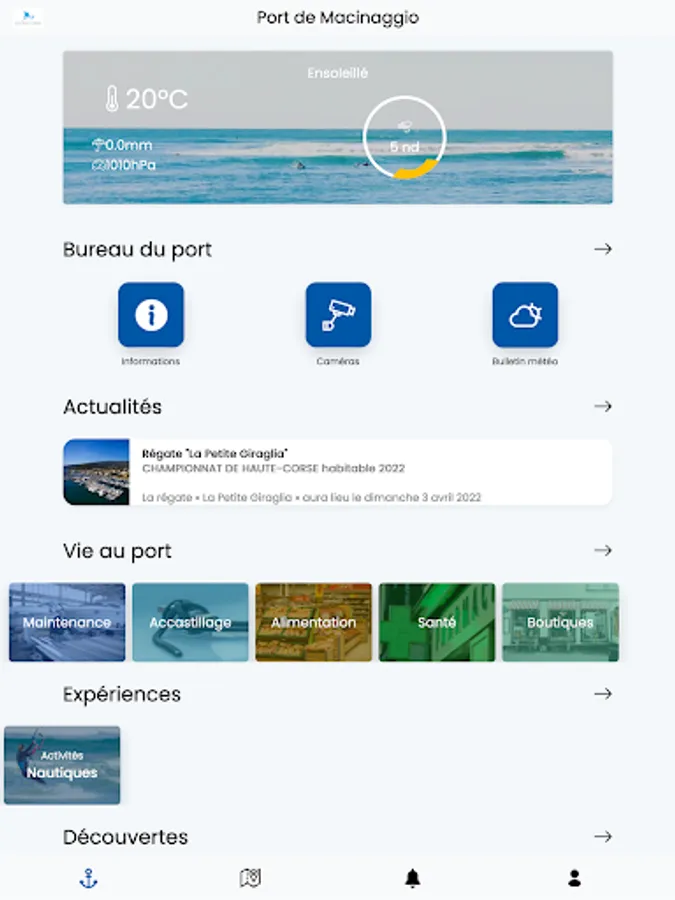Viewport: 675px width, 900px height.
Task: Browse the Boutiques tile
Action: pos(560,622)
